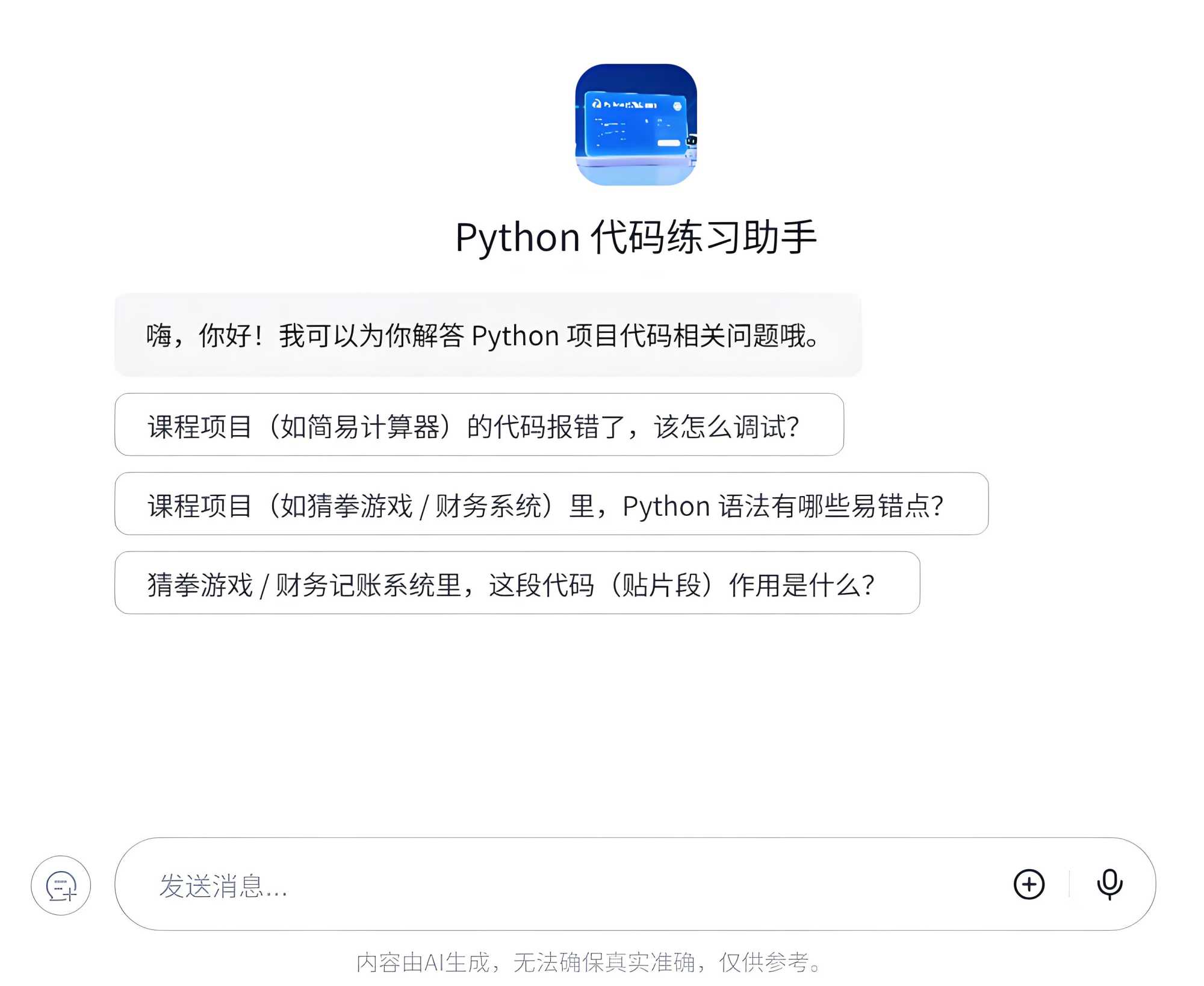The height and width of the screenshot is (986, 1204).
Task: Choose the Python 语法易错点 suggested question
Action: 551,504
